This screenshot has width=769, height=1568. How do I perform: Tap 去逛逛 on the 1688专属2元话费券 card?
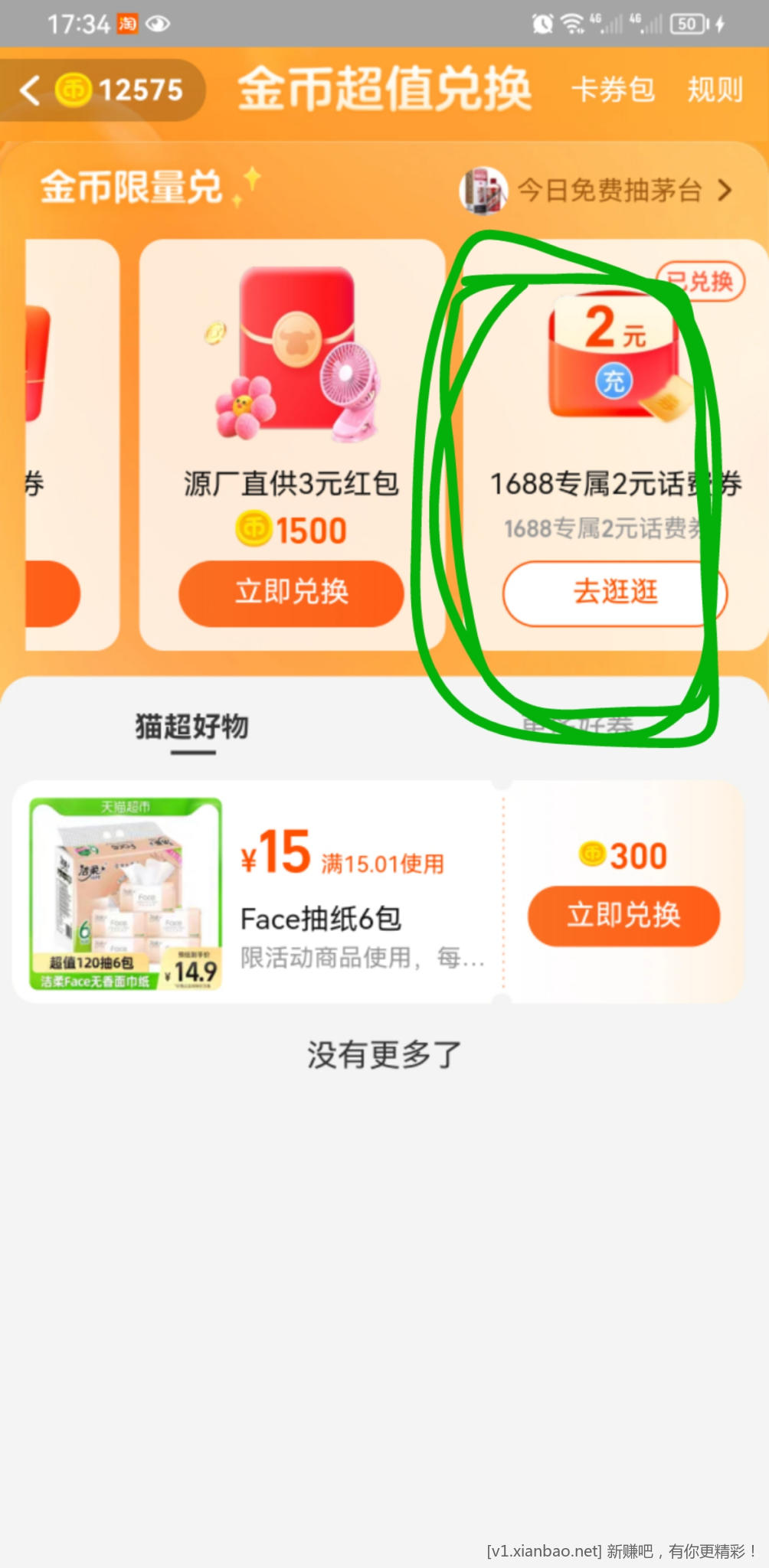614,593
